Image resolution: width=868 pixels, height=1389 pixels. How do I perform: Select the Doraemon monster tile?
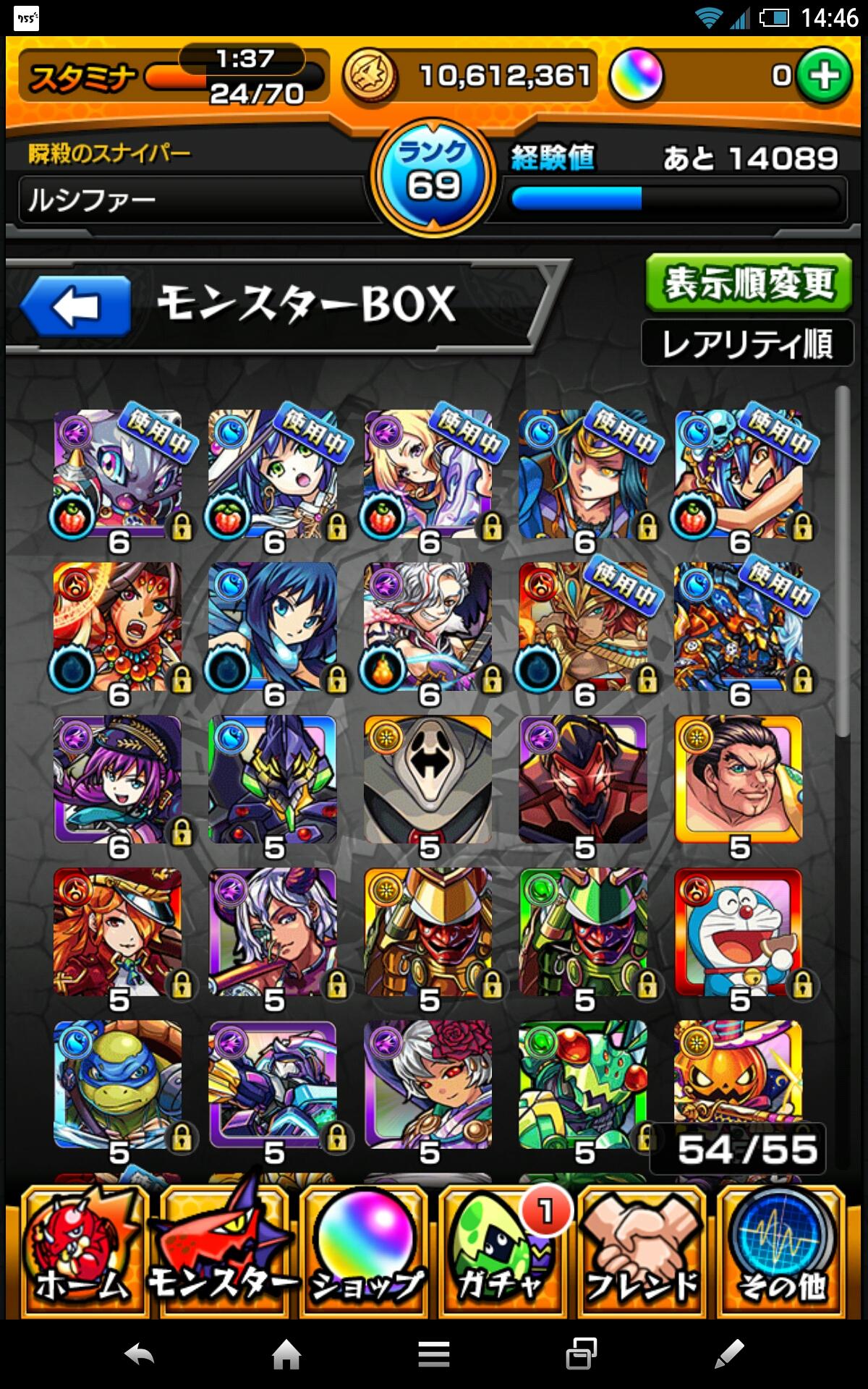click(x=738, y=933)
